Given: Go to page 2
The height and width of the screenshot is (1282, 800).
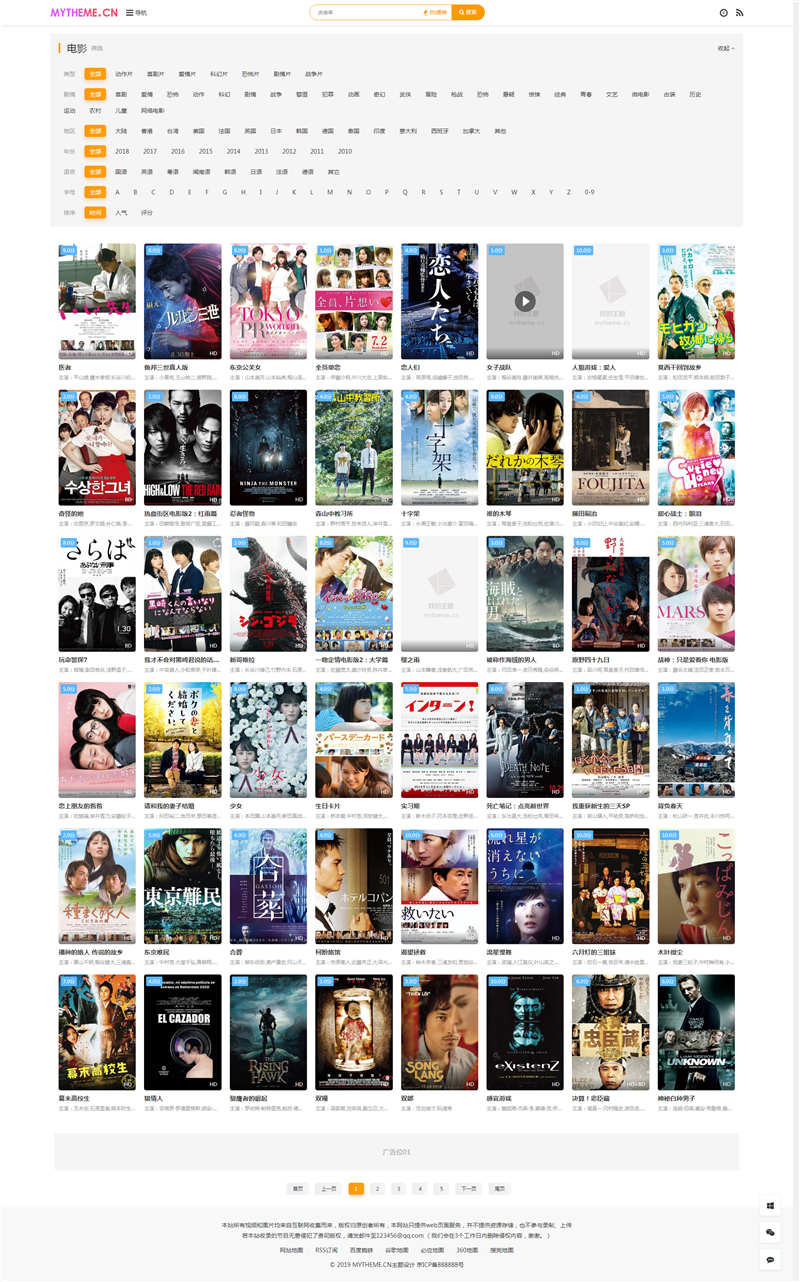Looking at the screenshot, I should pyautogui.click(x=377, y=1189).
